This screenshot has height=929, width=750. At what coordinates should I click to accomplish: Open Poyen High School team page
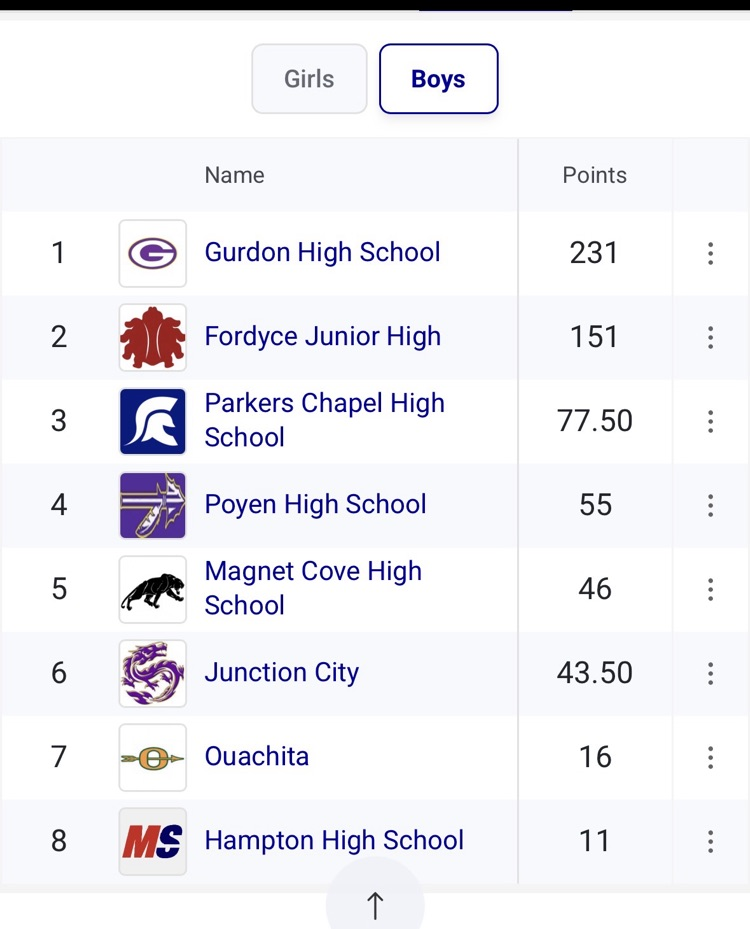click(315, 504)
